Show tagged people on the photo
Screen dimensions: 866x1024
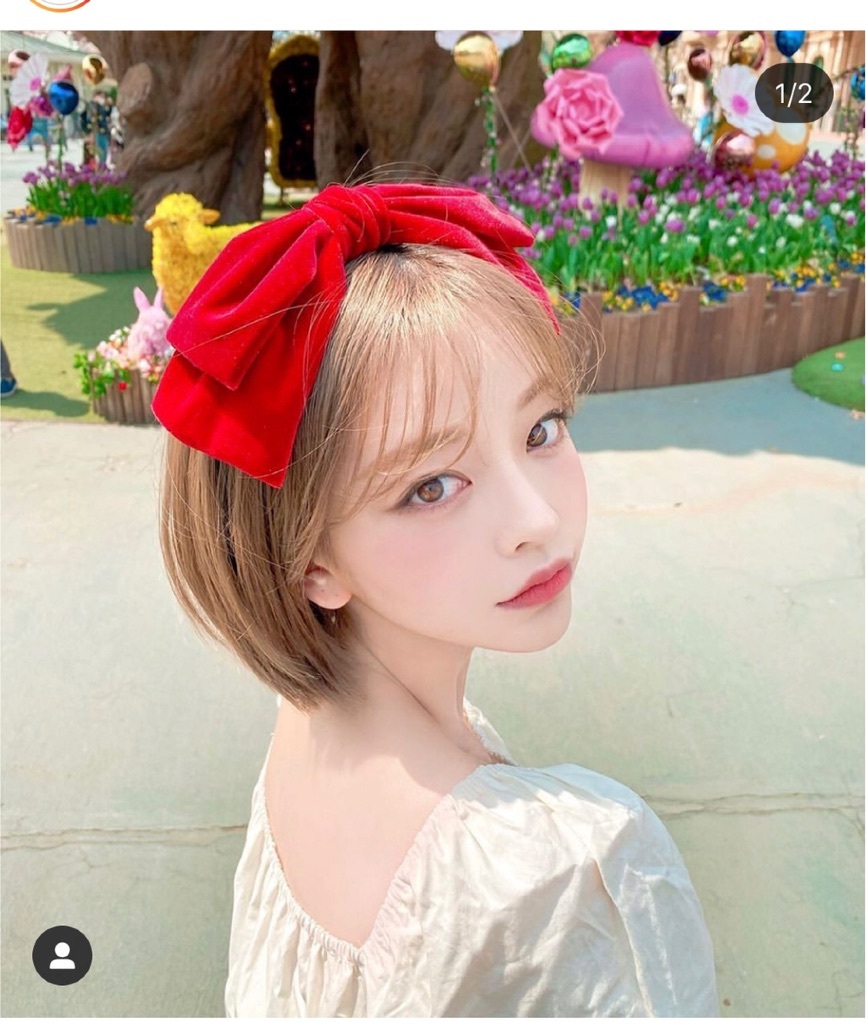click(62, 955)
